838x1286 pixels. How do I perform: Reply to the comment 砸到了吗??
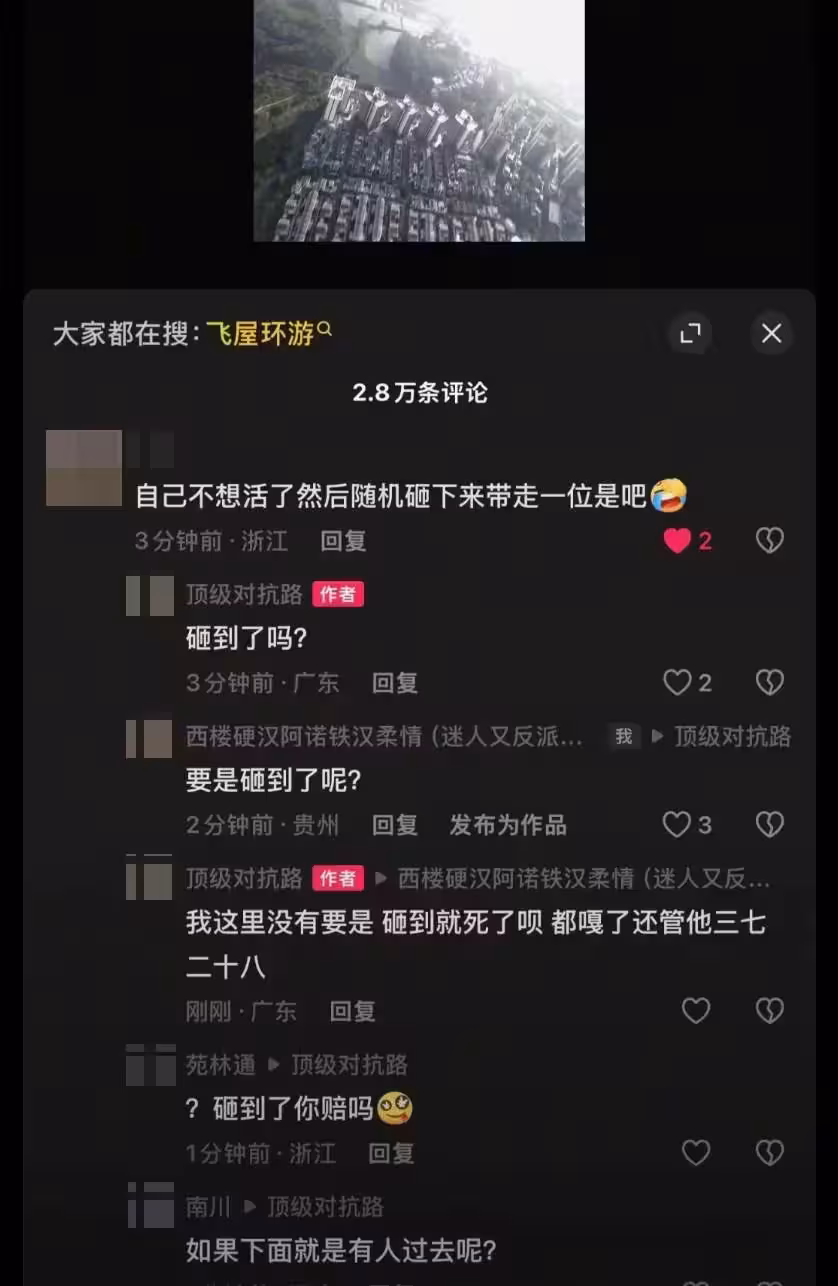[394, 683]
